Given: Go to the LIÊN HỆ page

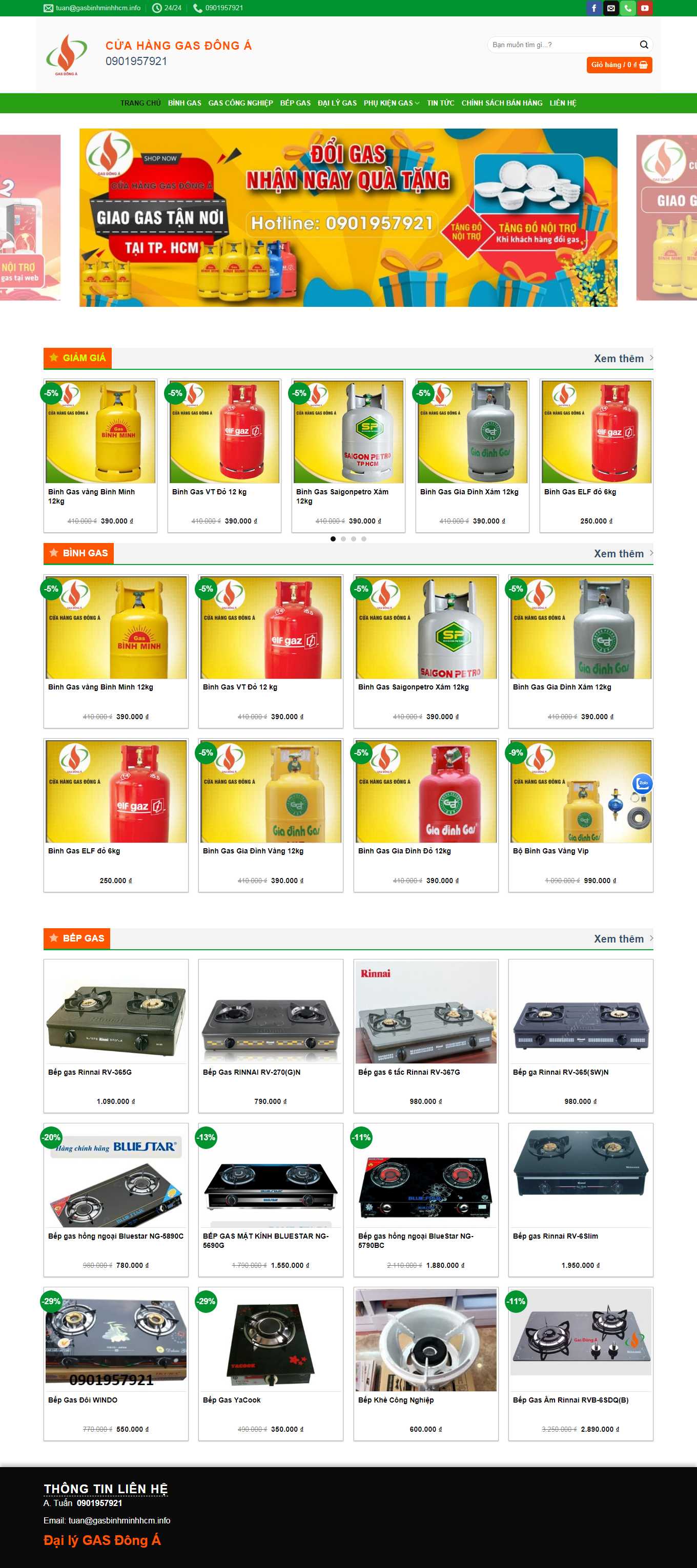Looking at the screenshot, I should tap(563, 103).
